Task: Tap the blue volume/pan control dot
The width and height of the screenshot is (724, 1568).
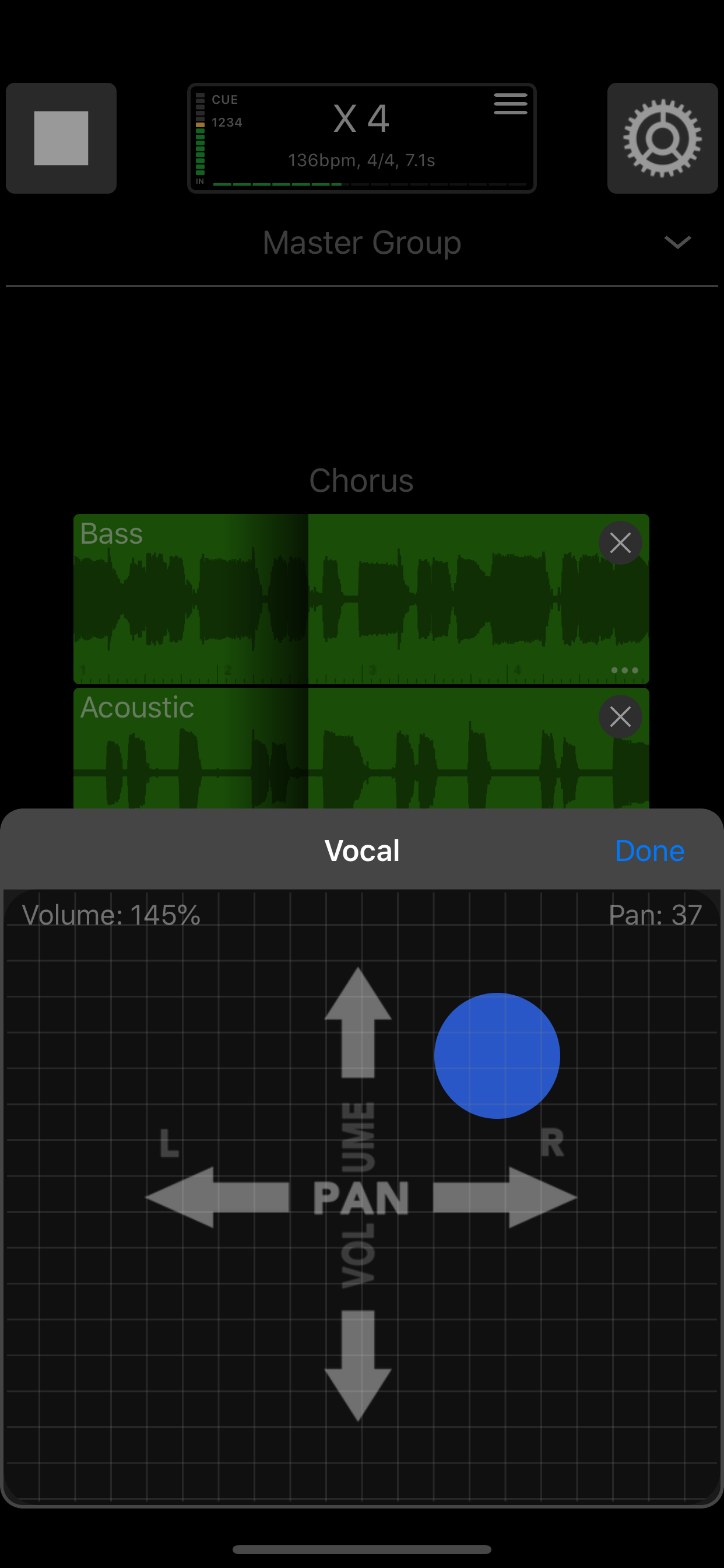Action: point(497,1055)
